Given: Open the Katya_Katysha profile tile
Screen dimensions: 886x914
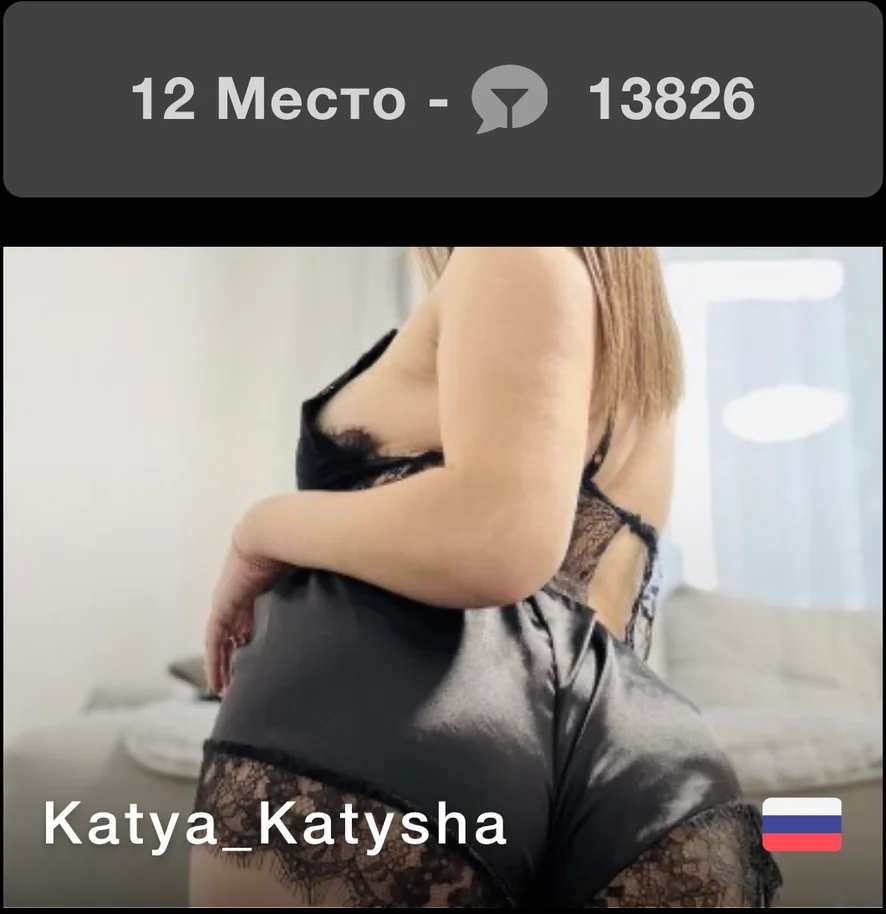Looking at the screenshot, I should pos(442,578).
